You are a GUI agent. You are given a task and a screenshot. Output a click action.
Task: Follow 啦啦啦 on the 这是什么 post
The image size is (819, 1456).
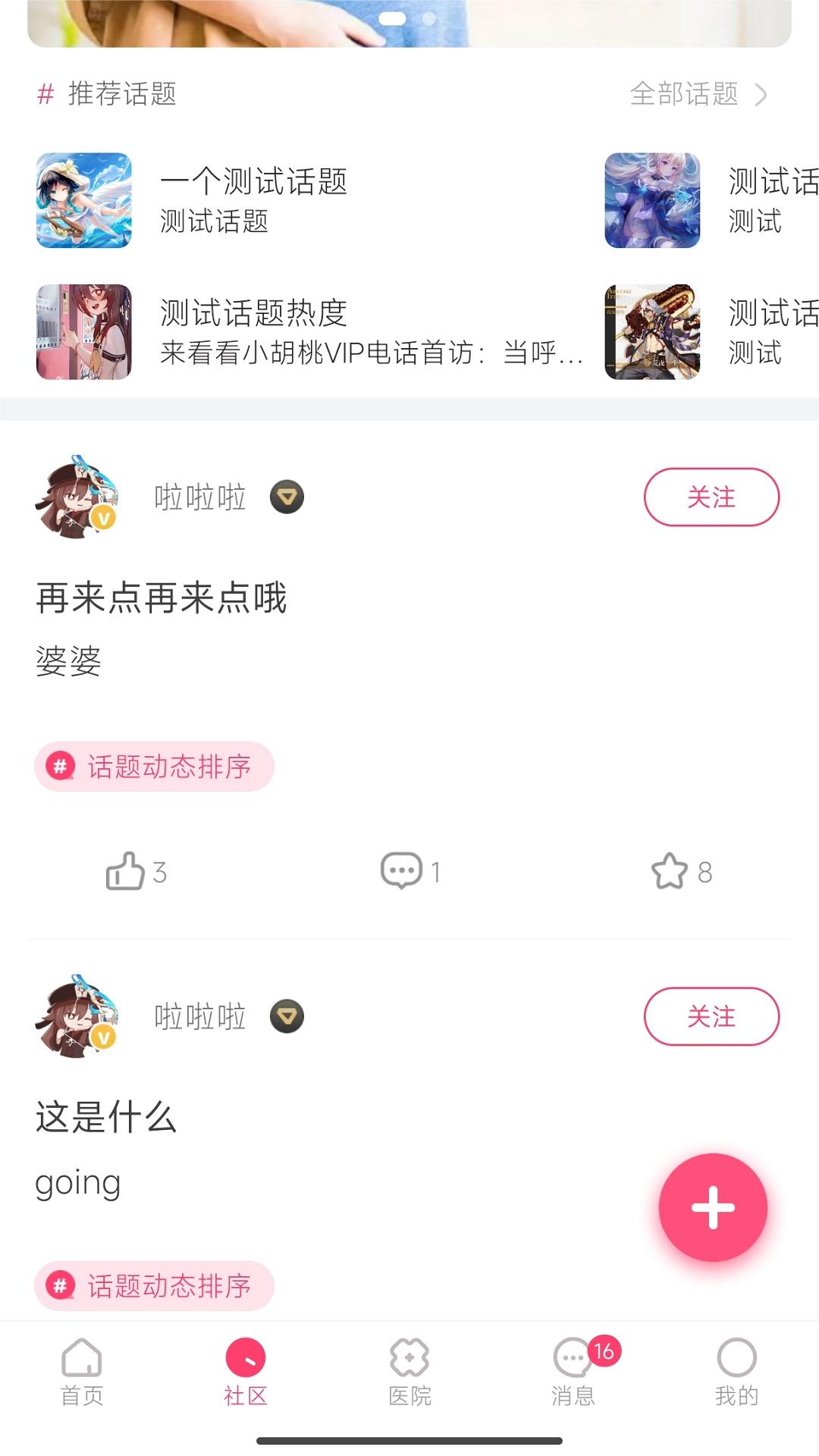(x=711, y=1016)
